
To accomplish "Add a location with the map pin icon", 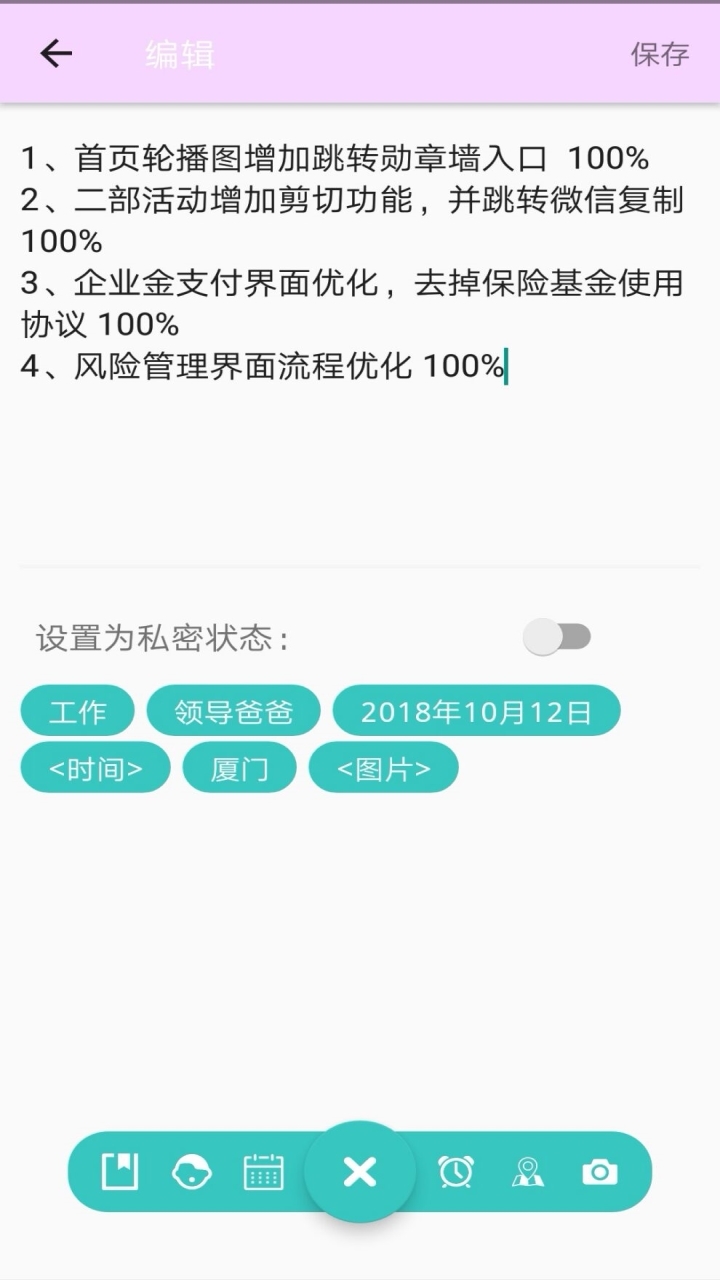I will pos(528,1171).
